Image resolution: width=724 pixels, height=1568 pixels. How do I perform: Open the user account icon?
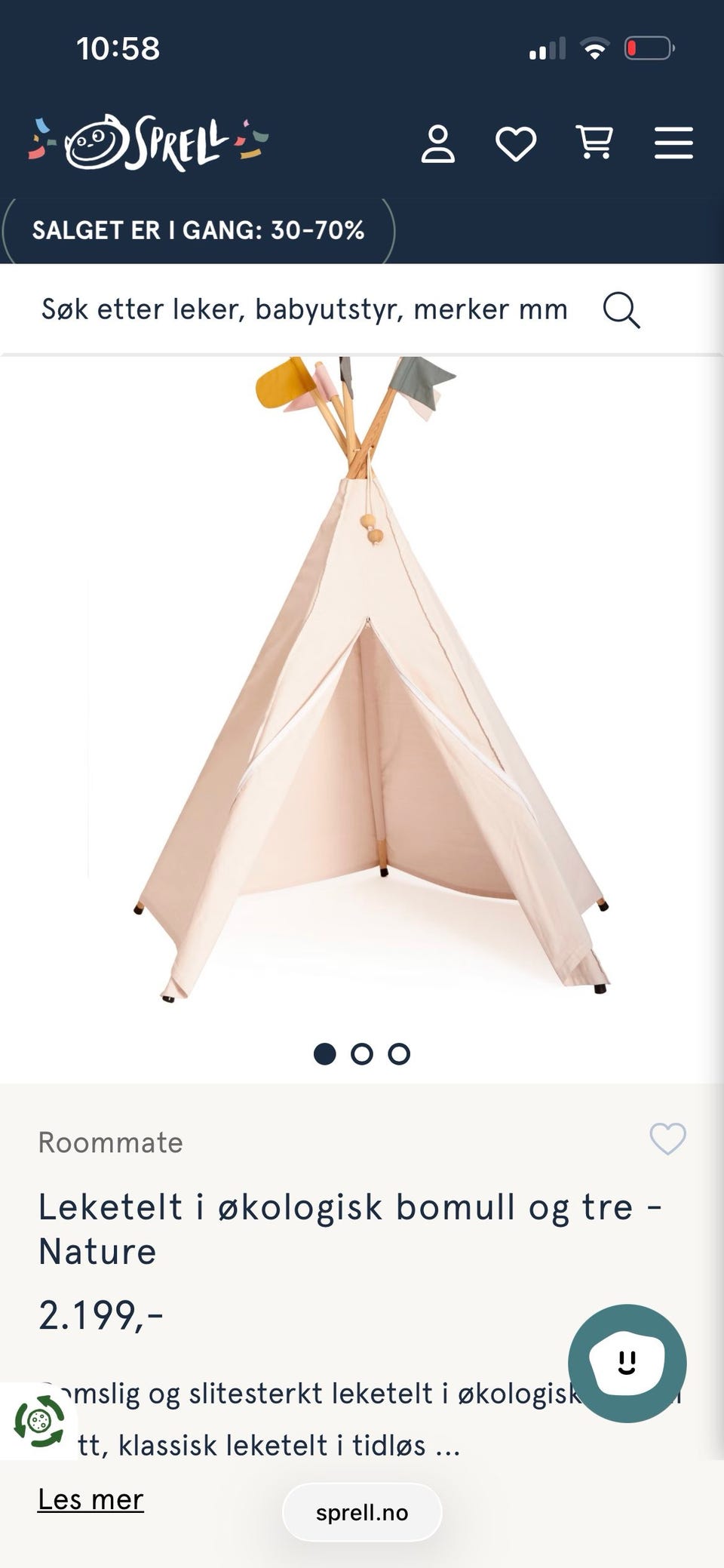pyautogui.click(x=438, y=143)
